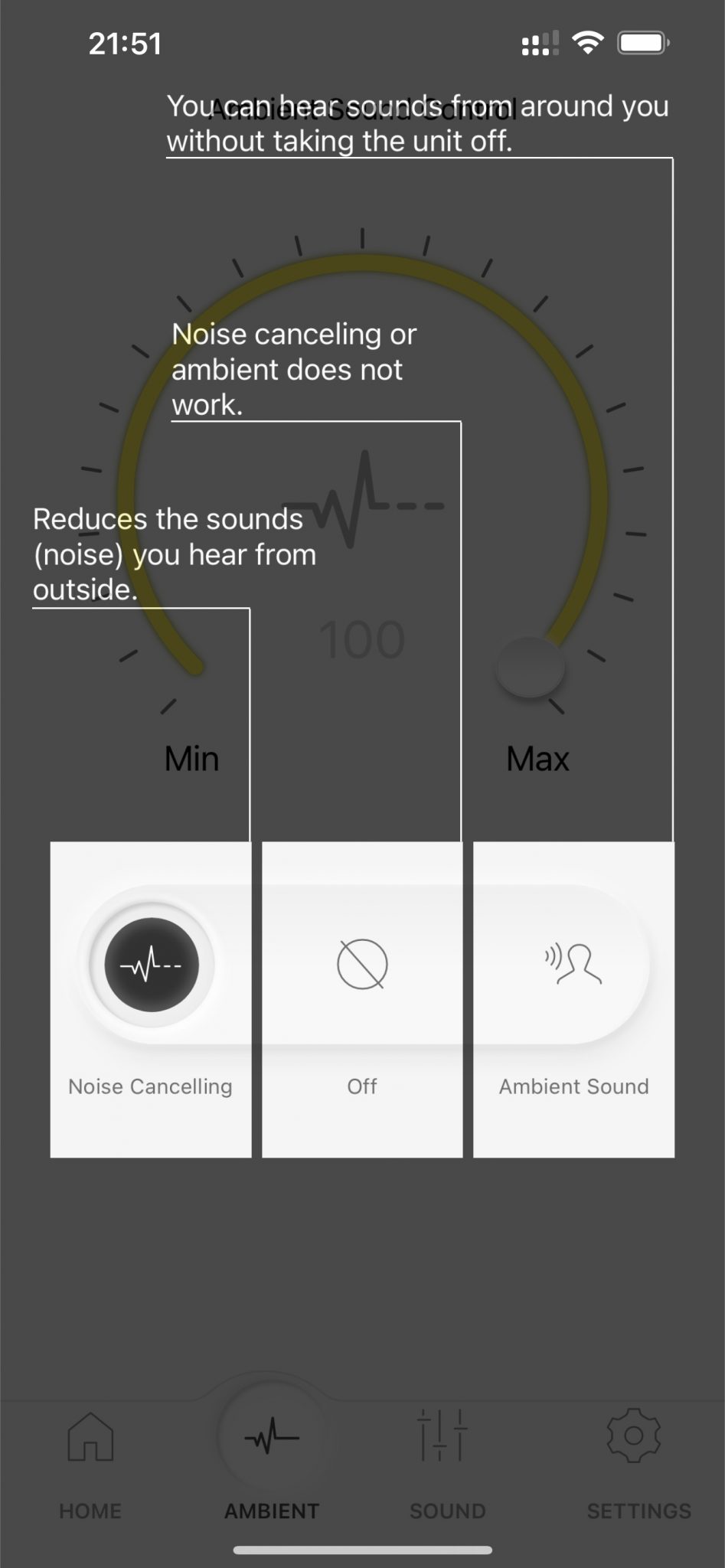Tap the dial level knob

tap(530, 668)
